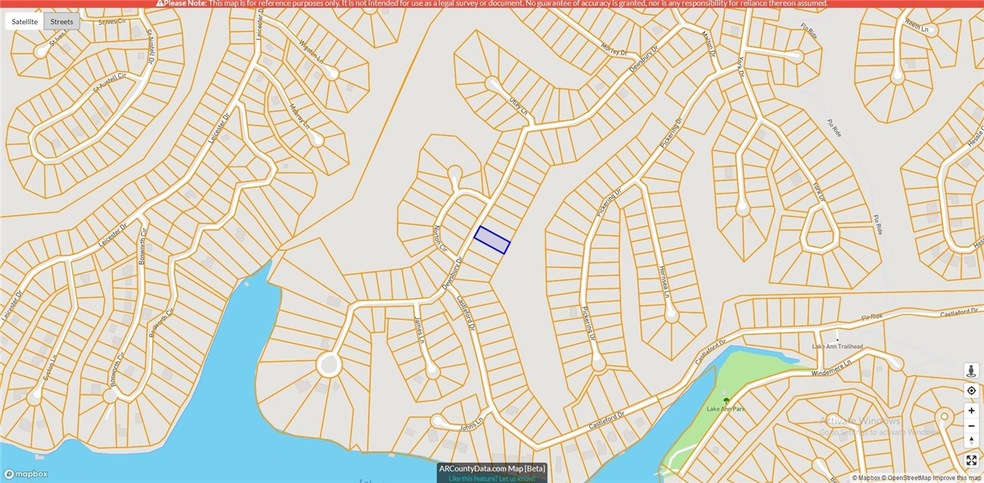Enter fullscreen map mode
Image resolution: width=984 pixels, height=483 pixels.
tap(971, 461)
